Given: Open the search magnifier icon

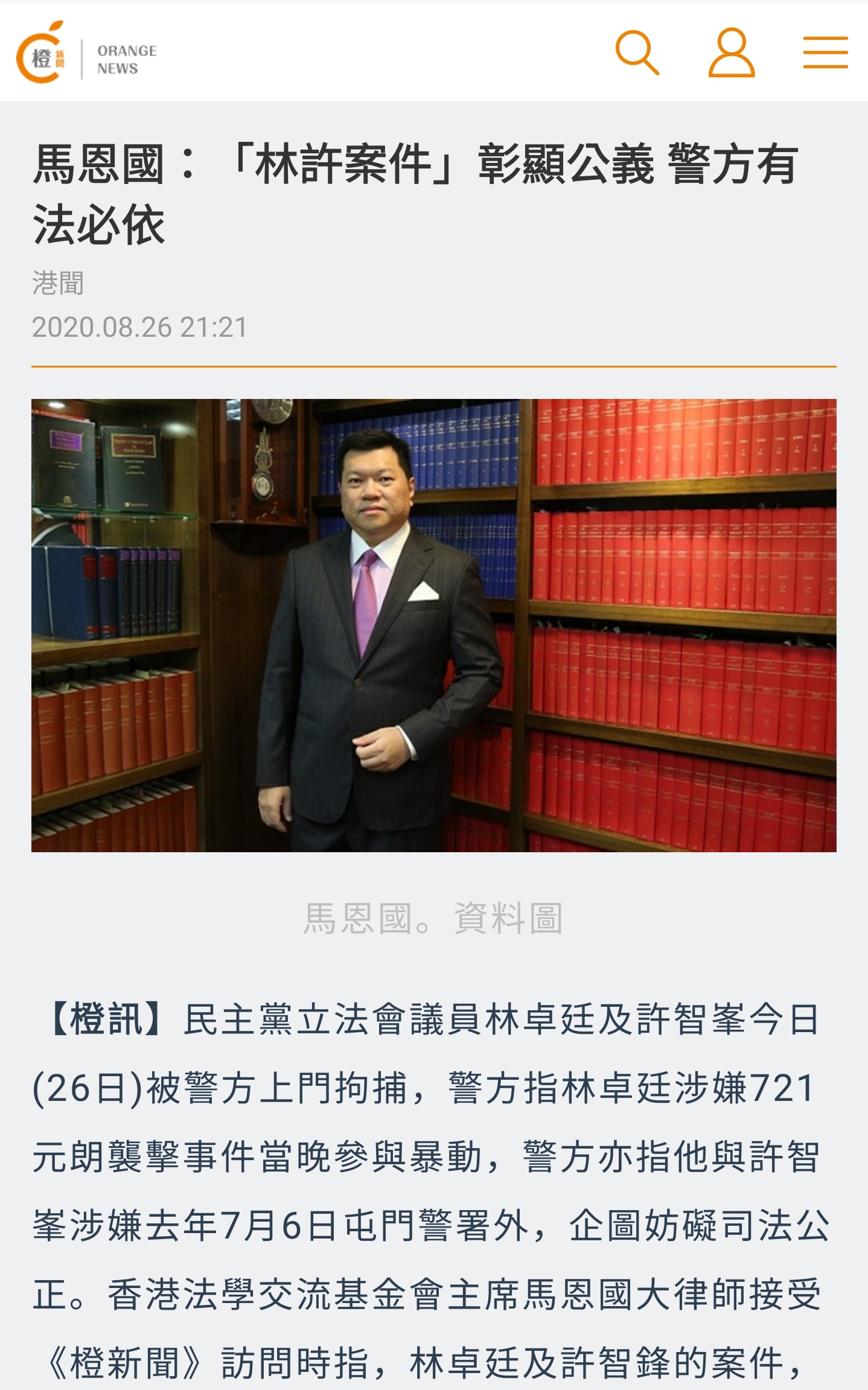Looking at the screenshot, I should (636, 53).
